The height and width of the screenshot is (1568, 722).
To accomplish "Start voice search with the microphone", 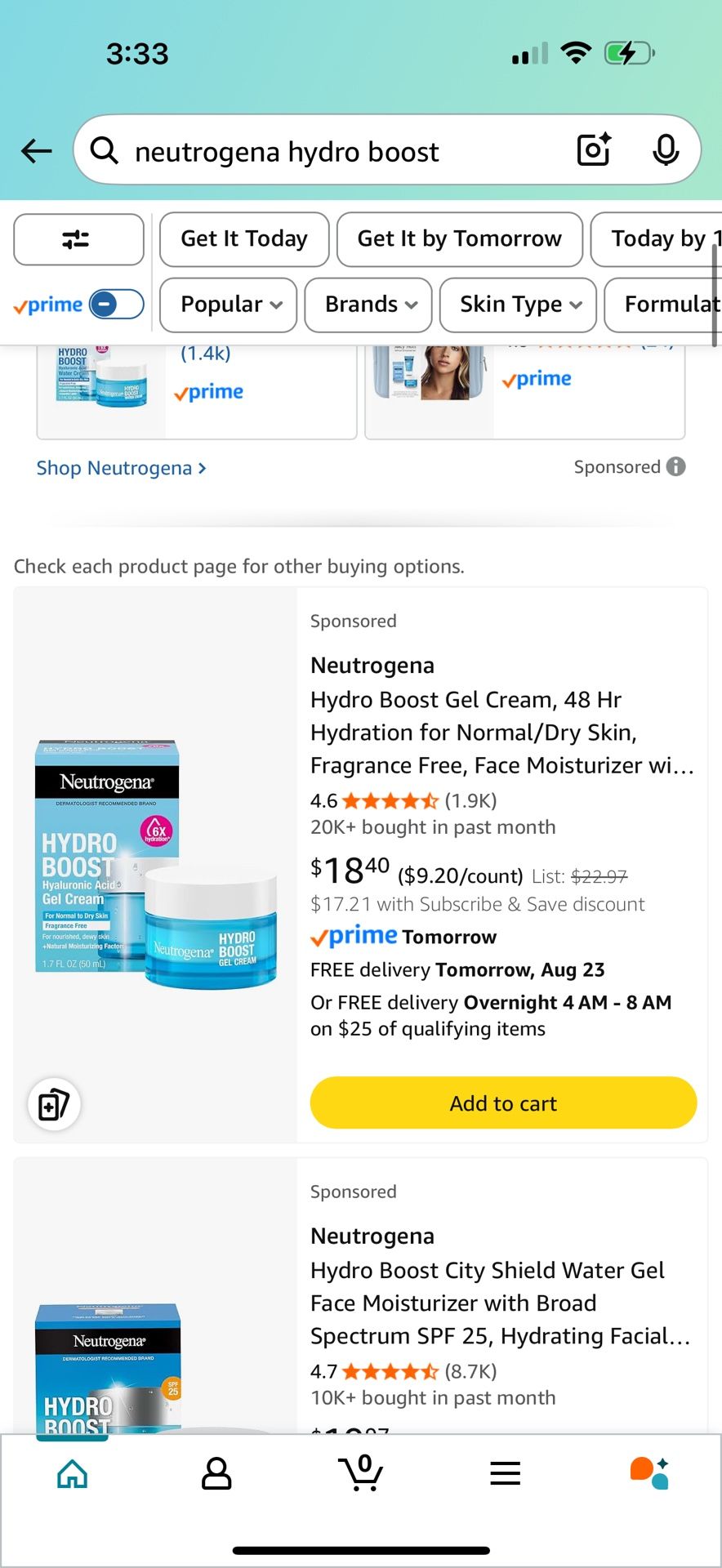I will 666,149.
